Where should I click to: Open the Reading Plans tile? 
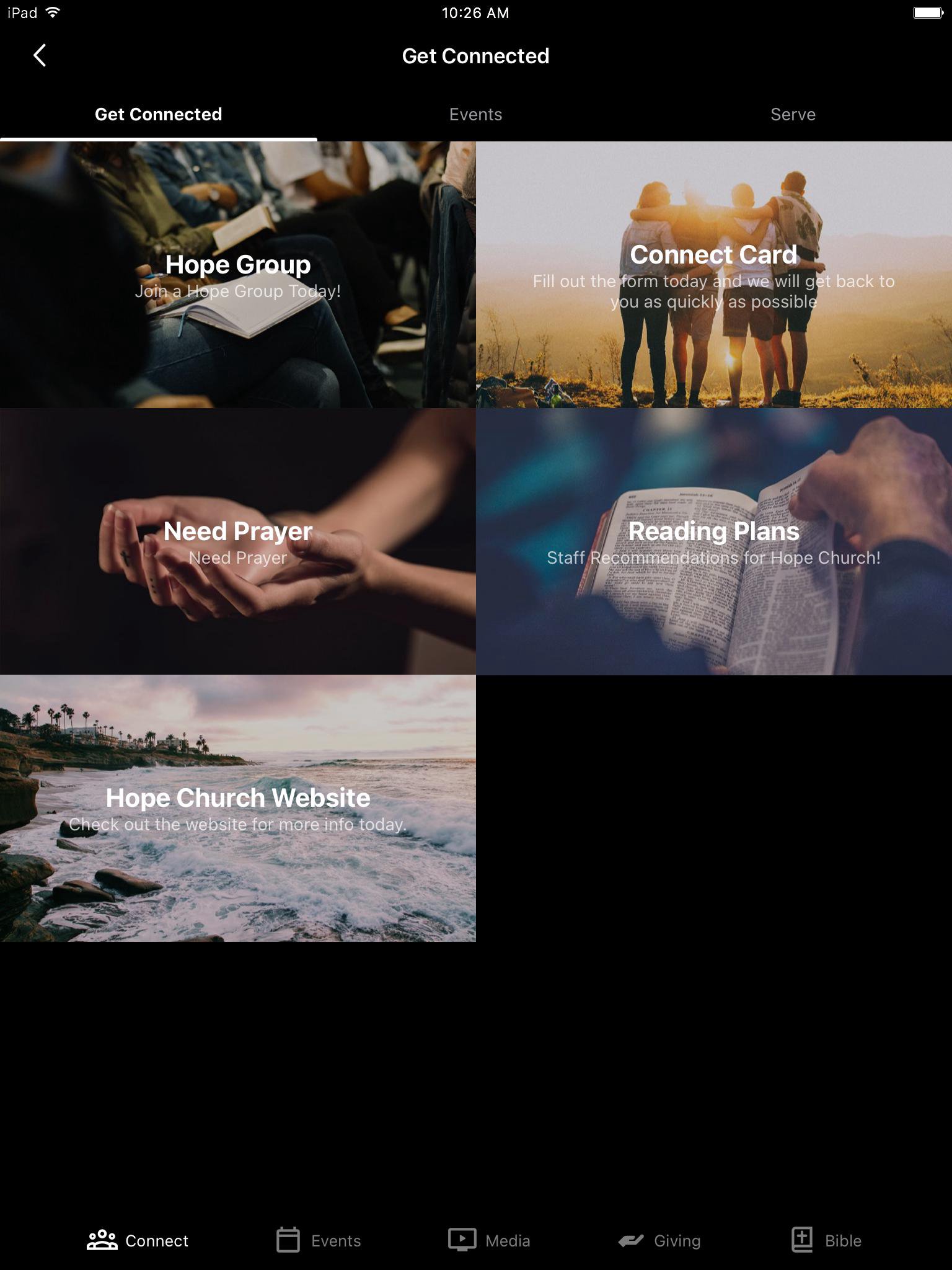click(x=713, y=541)
